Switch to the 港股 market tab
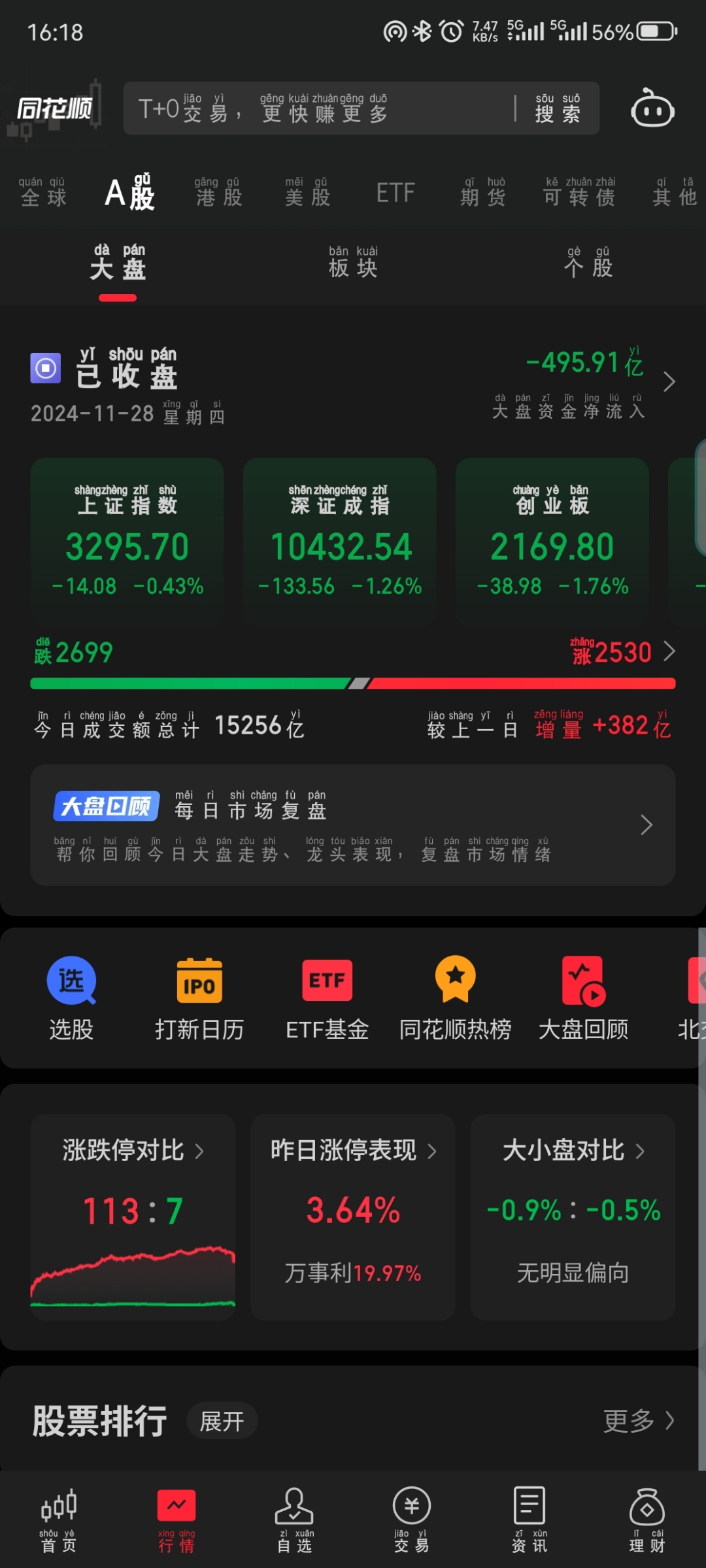Screen dimensions: 706x1568 pyautogui.click(x=218, y=193)
